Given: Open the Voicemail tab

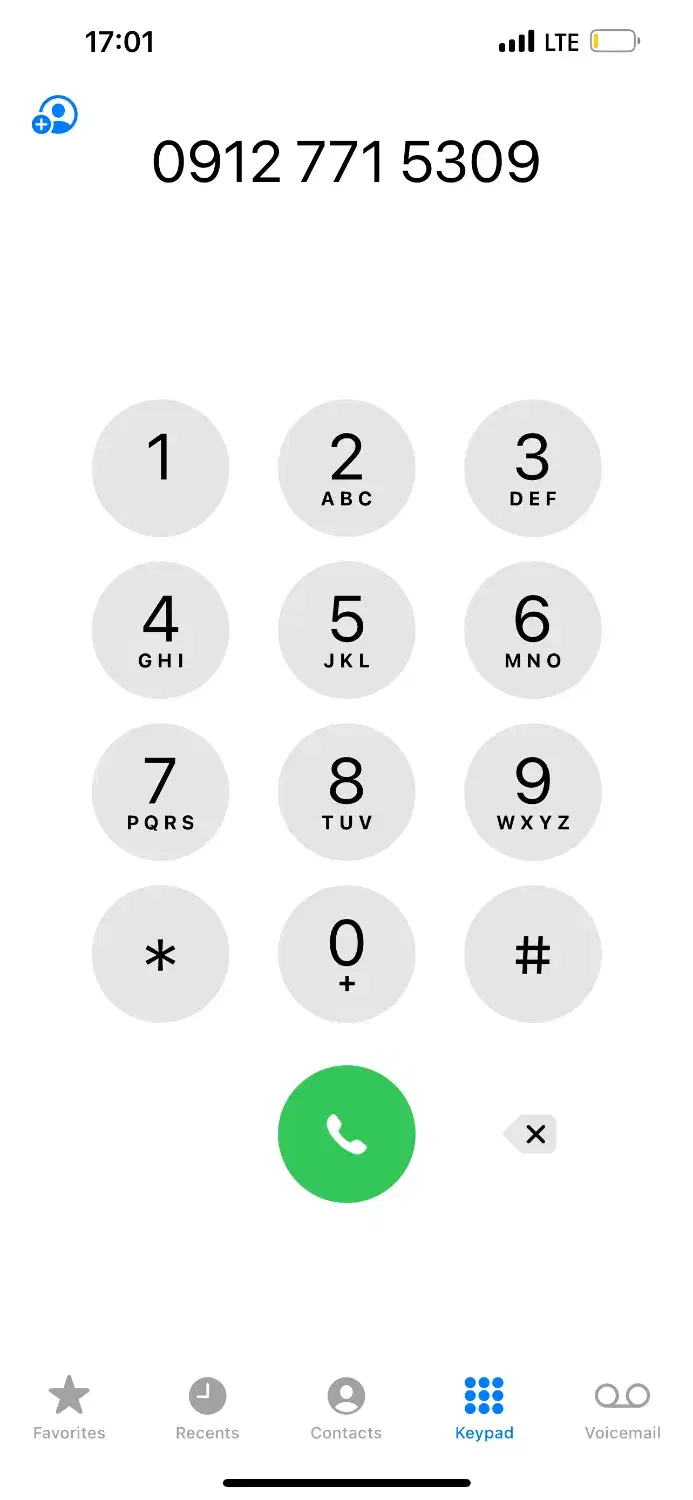Looking at the screenshot, I should [x=622, y=1407].
